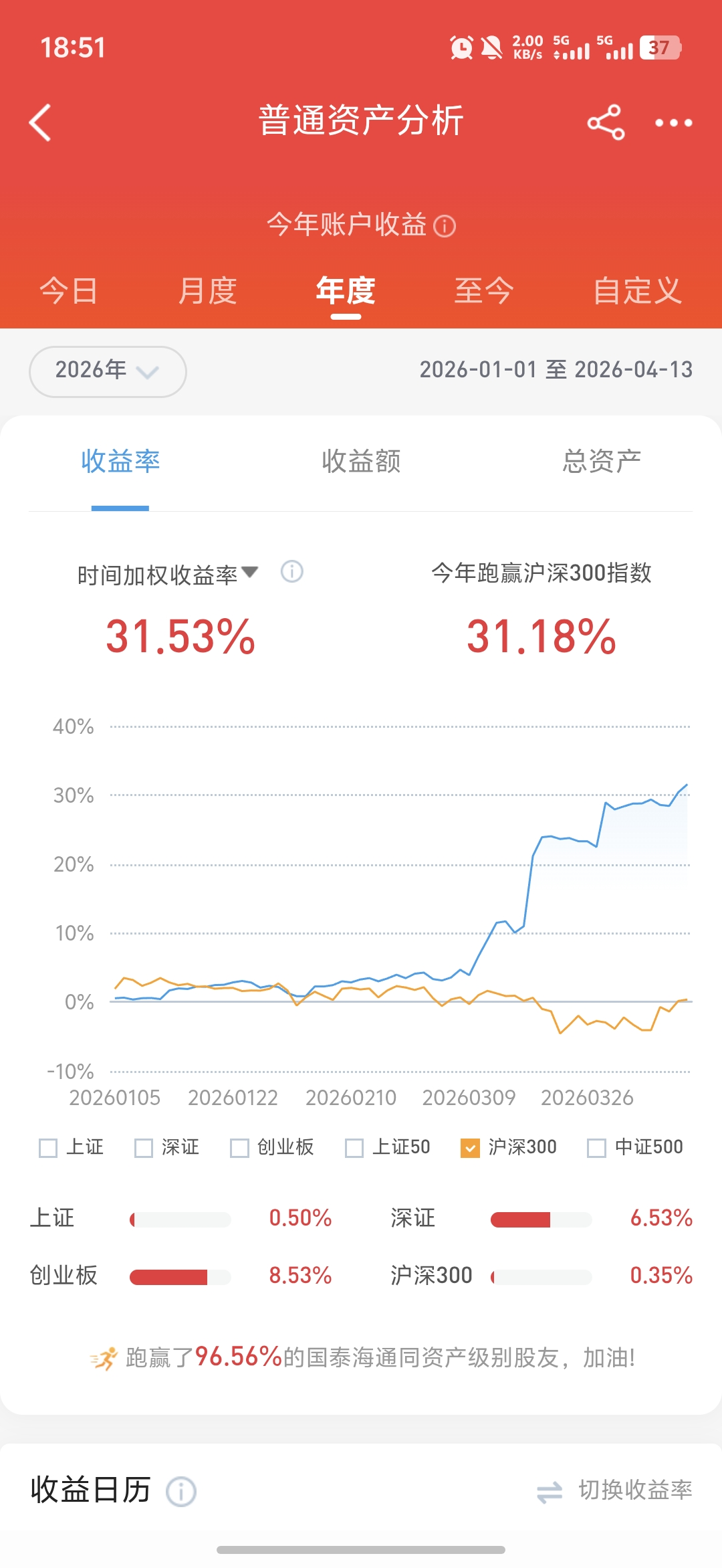The height and width of the screenshot is (1568, 722).
Task: Show info for 时间加权收益率
Action: tap(291, 572)
